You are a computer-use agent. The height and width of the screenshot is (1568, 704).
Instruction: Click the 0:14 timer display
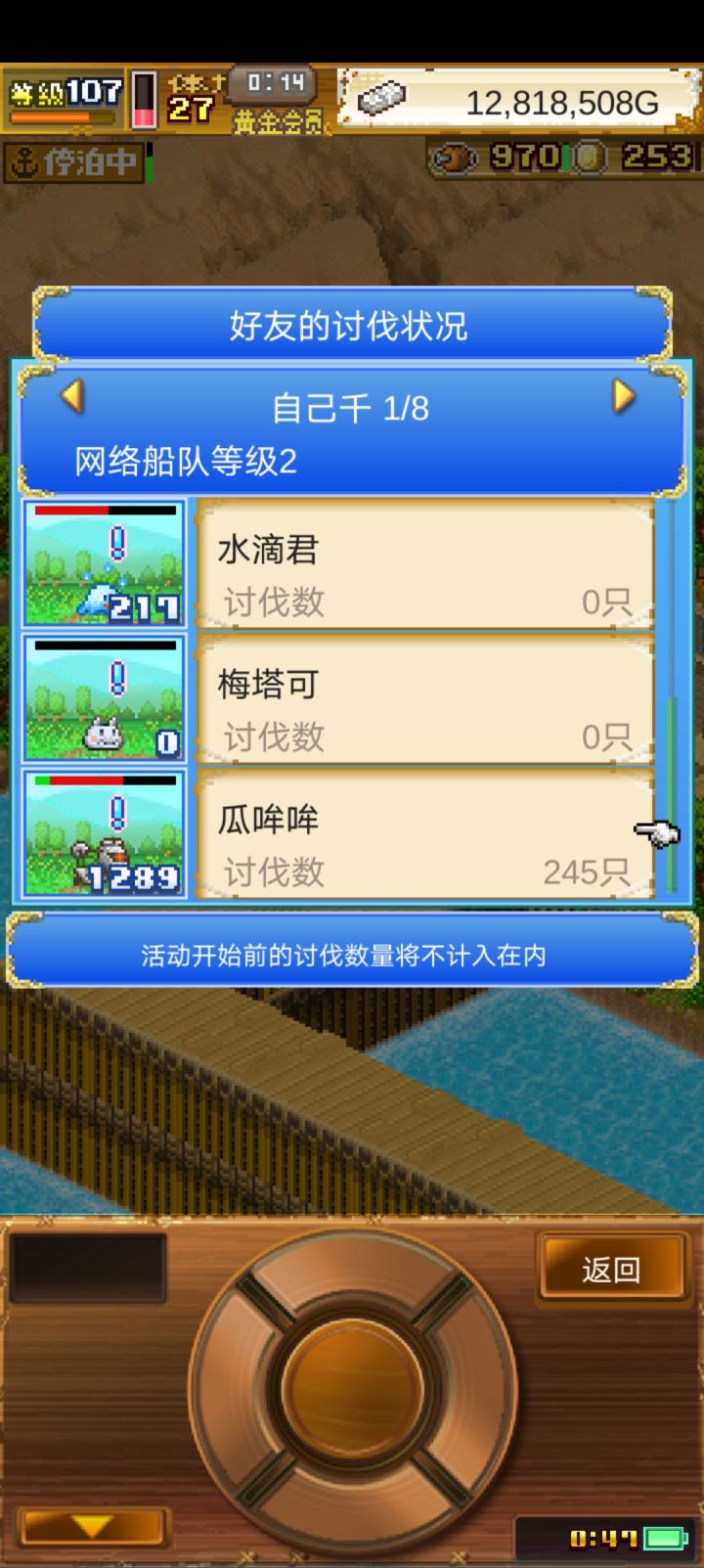coord(271,86)
